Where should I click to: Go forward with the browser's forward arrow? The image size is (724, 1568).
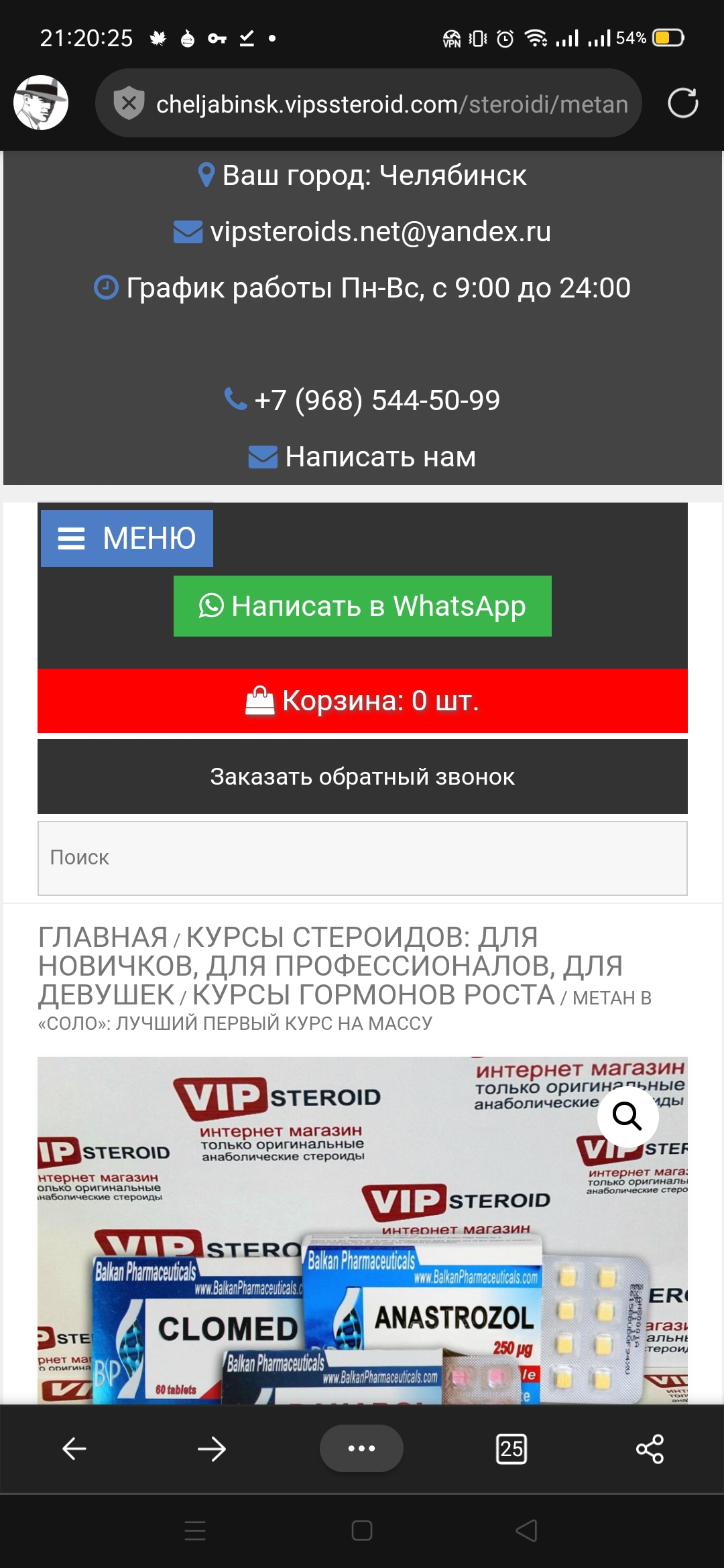point(212,1449)
